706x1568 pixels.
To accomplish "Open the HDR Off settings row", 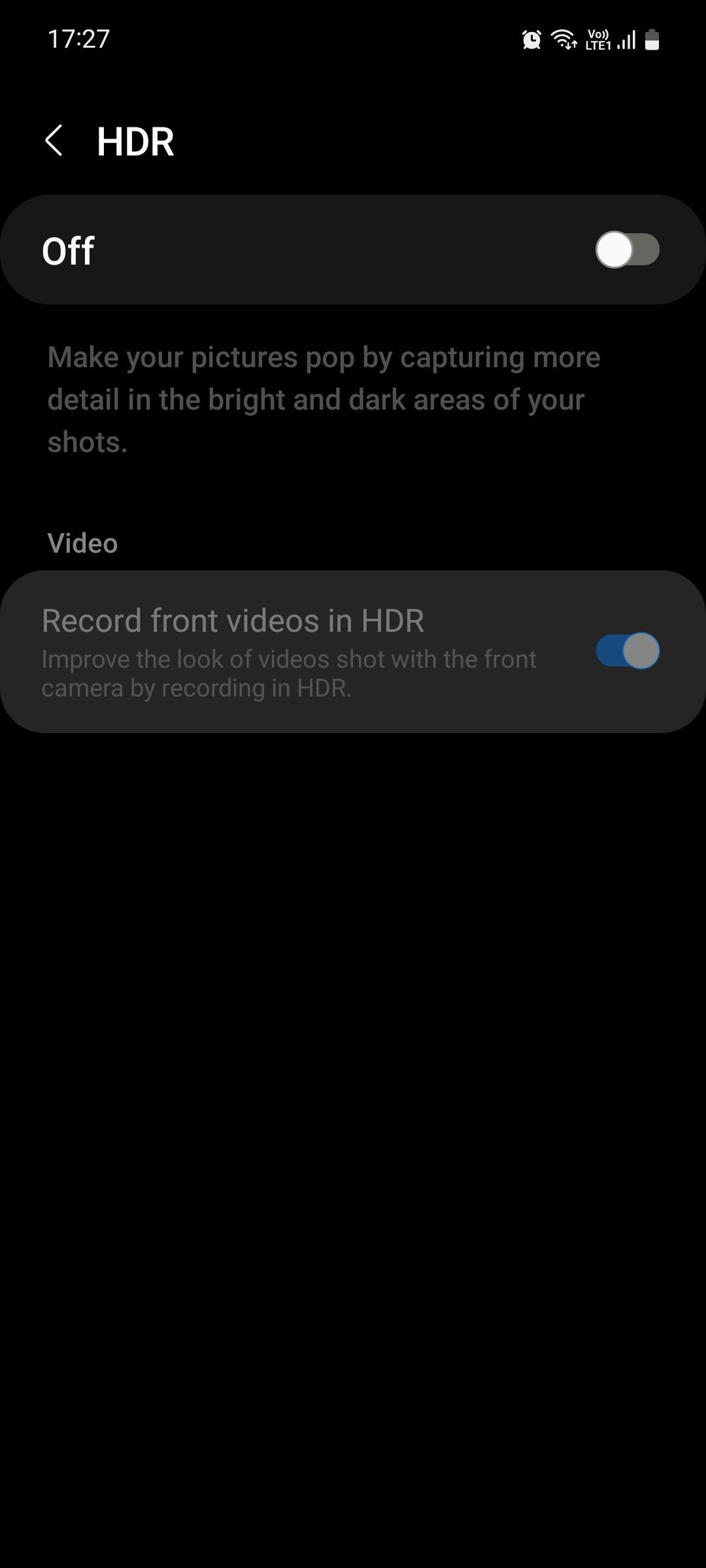I will point(353,249).
